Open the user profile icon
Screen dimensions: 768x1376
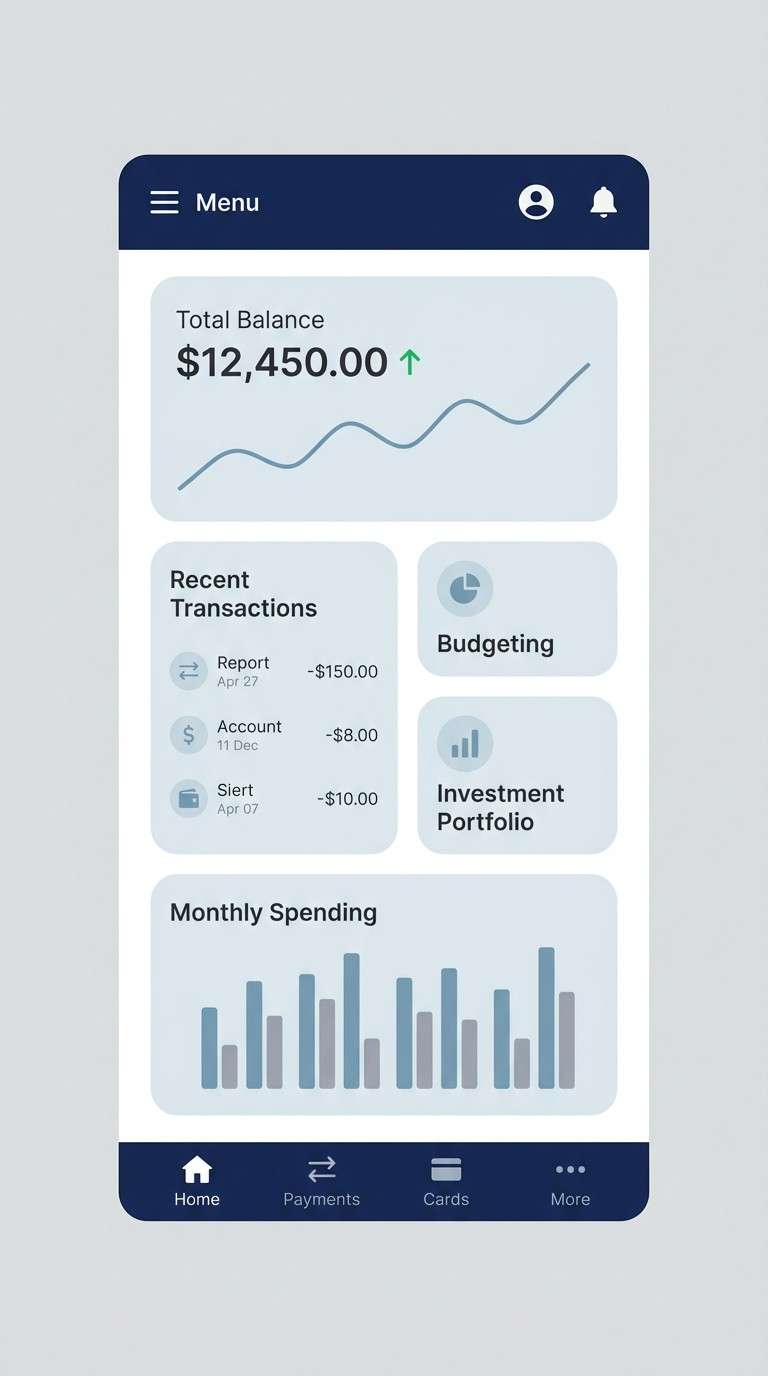point(537,202)
